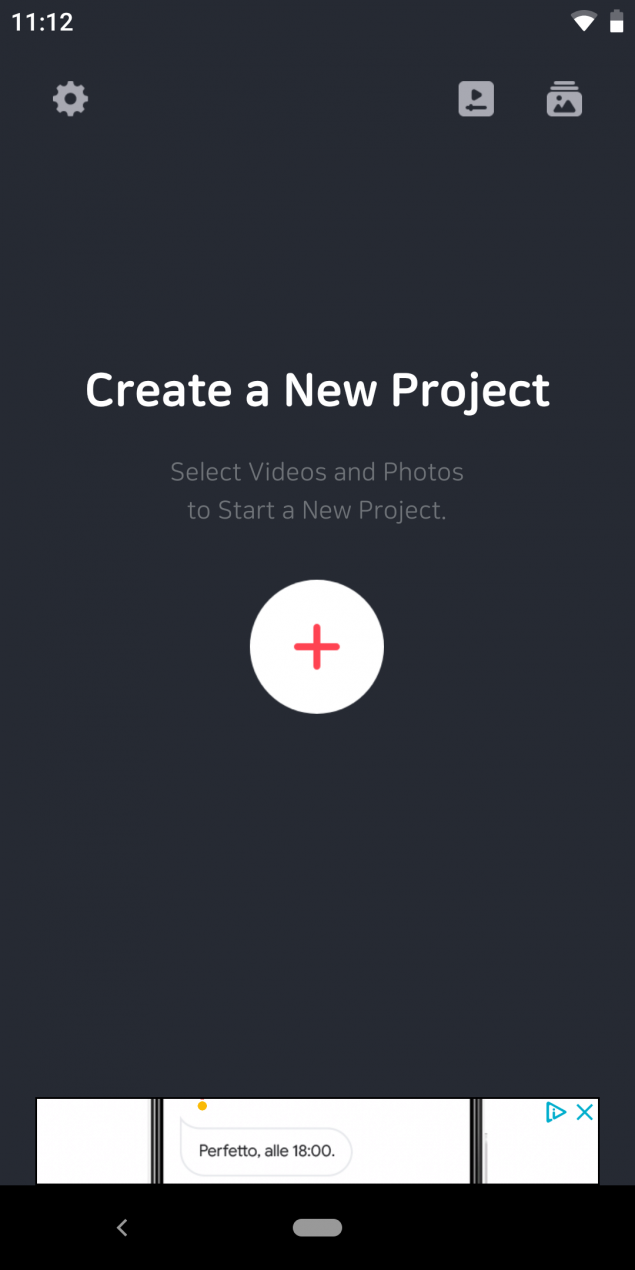This screenshot has height=1270, width=635.
Task: Open the AdChoices info icon
Action: coord(556,1112)
